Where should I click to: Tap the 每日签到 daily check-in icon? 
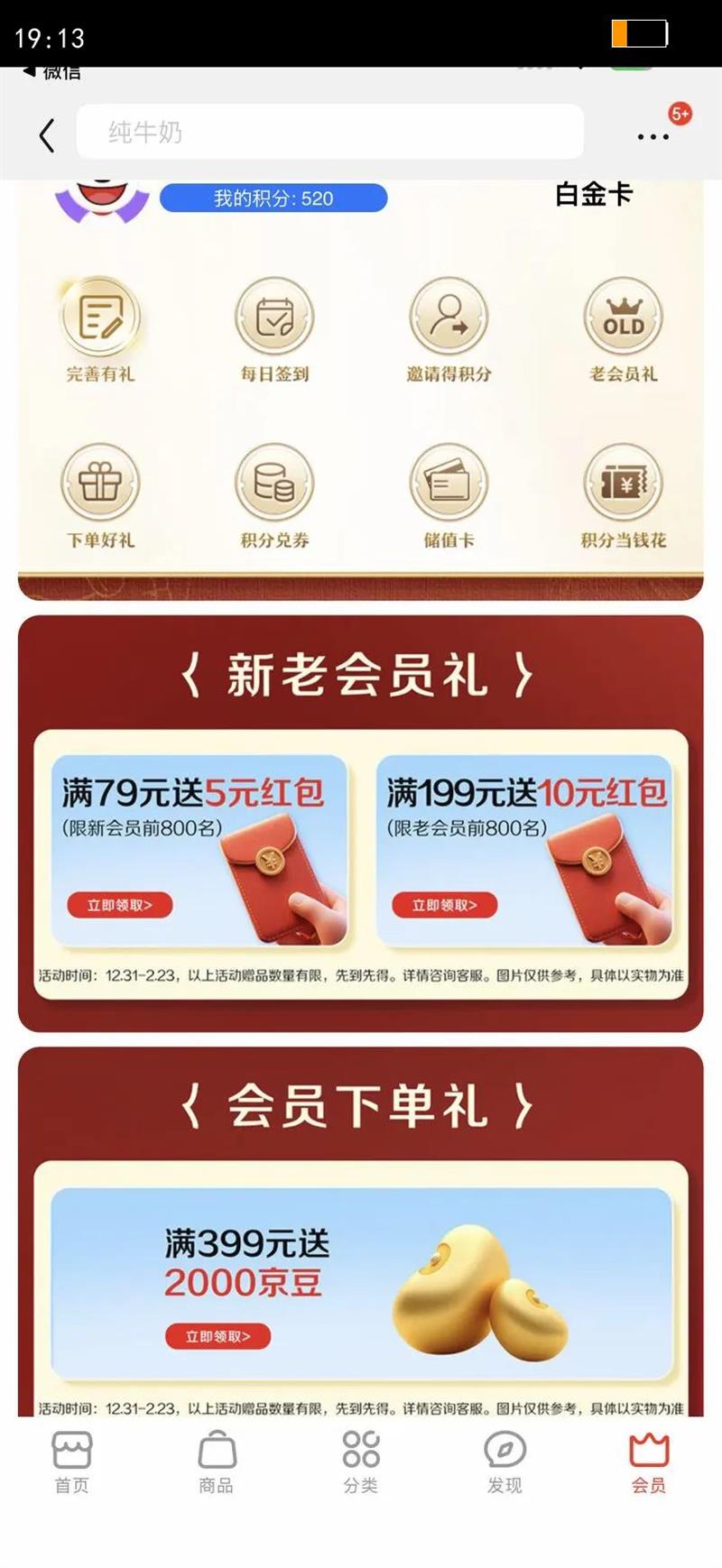(273, 318)
